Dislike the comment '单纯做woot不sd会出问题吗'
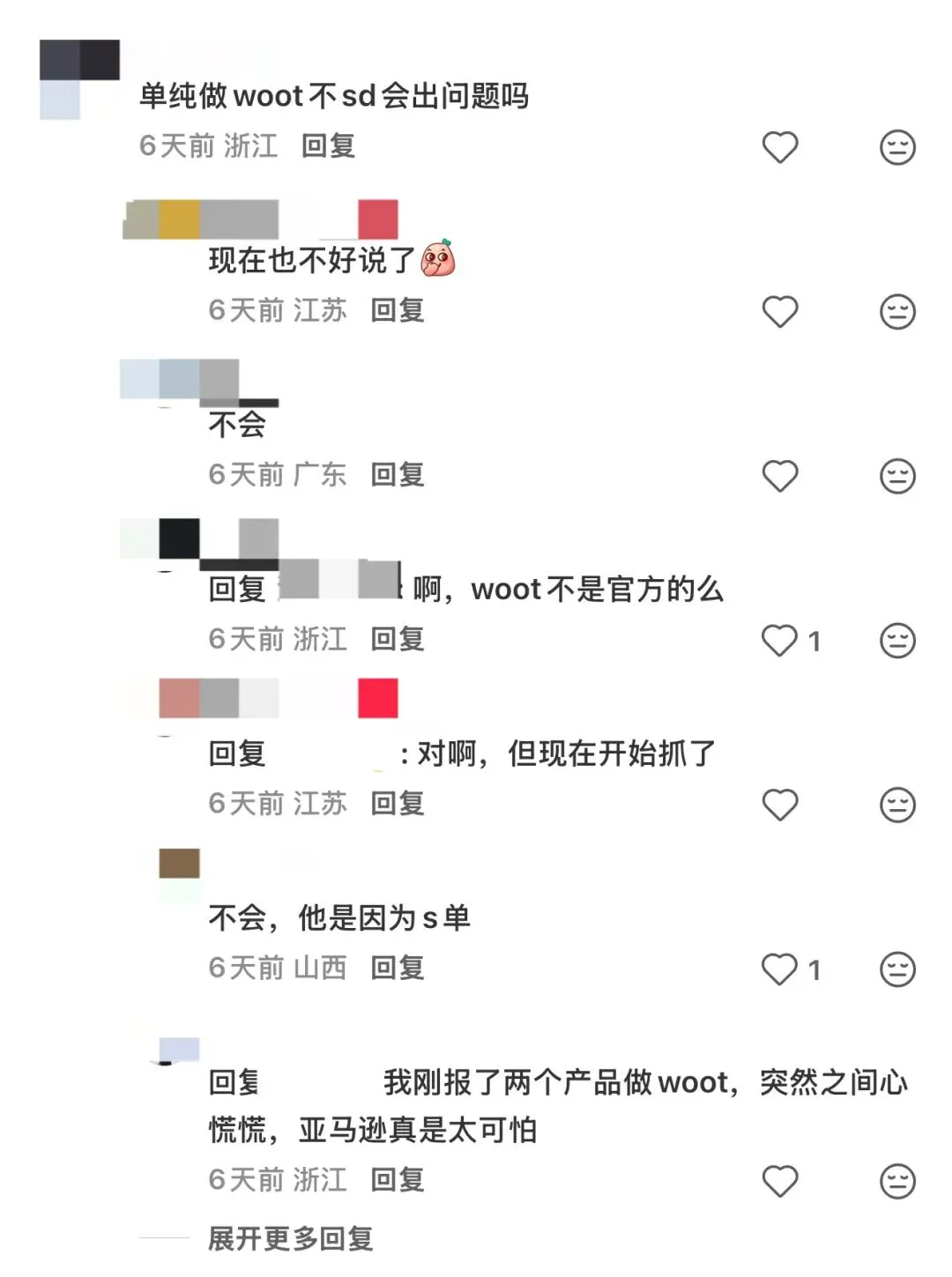Image resolution: width=952 pixels, height=1277 pixels. (x=897, y=147)
